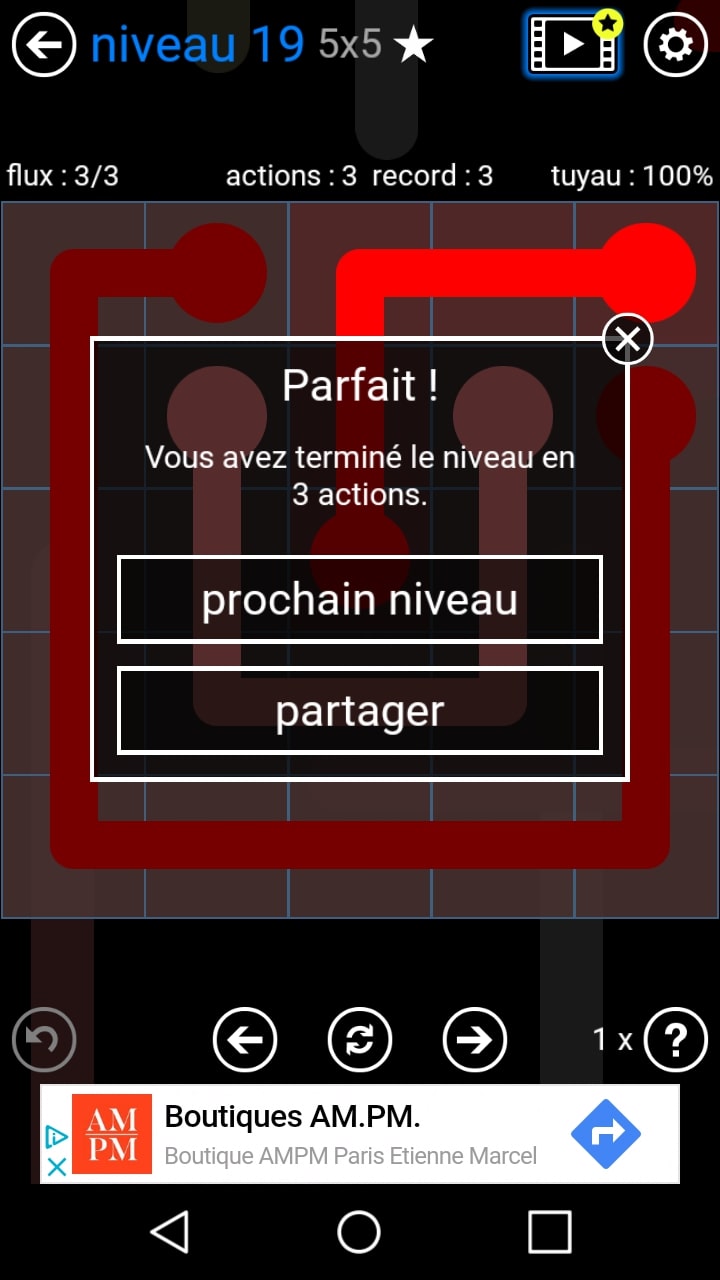Open the settings gear
This screenshot has height=1280, width=720.
[676, 45]
